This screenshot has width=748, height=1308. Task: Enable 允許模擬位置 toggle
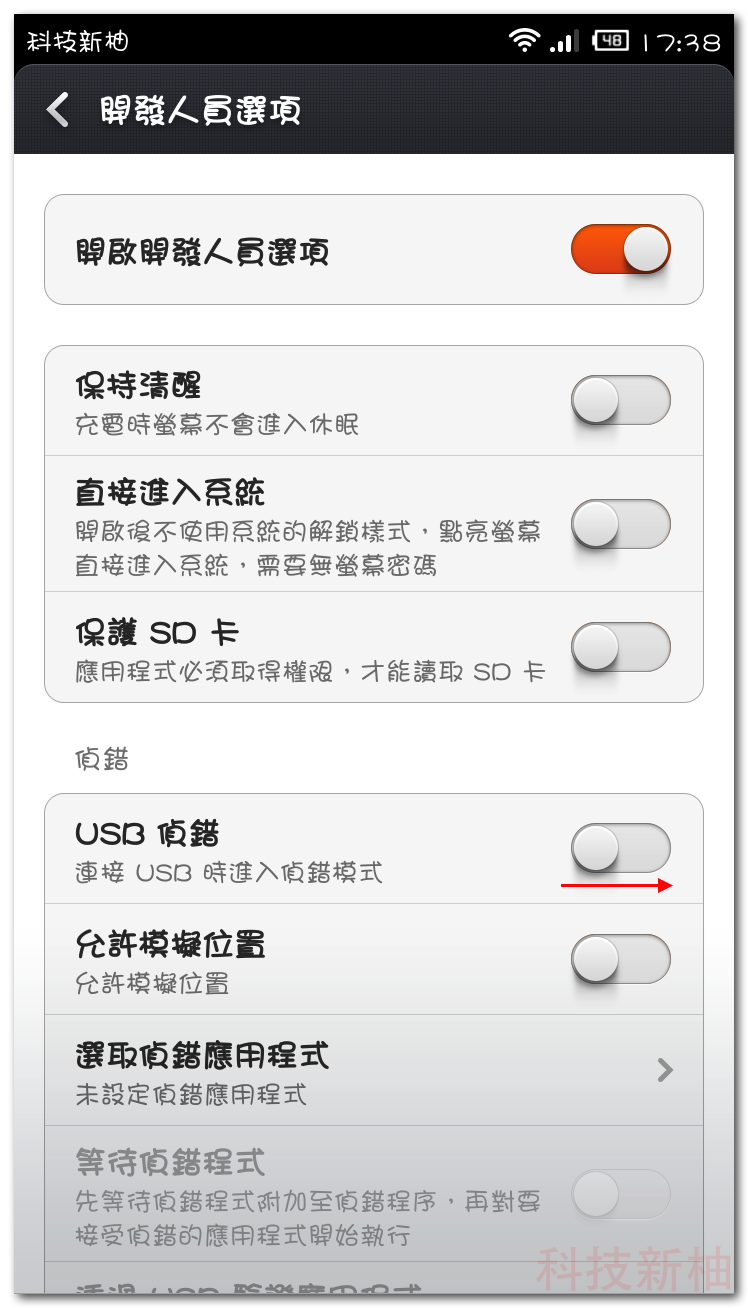click(x=620, y=959)
